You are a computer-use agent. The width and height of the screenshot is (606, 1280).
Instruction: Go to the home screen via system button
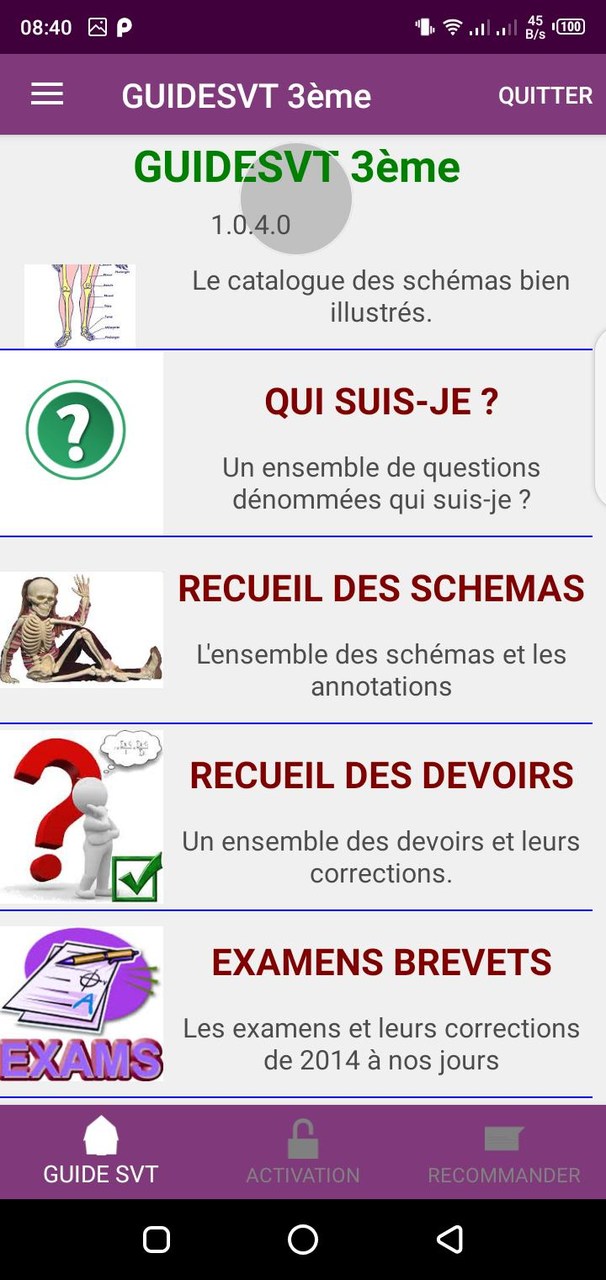[x=303, y=1240]
